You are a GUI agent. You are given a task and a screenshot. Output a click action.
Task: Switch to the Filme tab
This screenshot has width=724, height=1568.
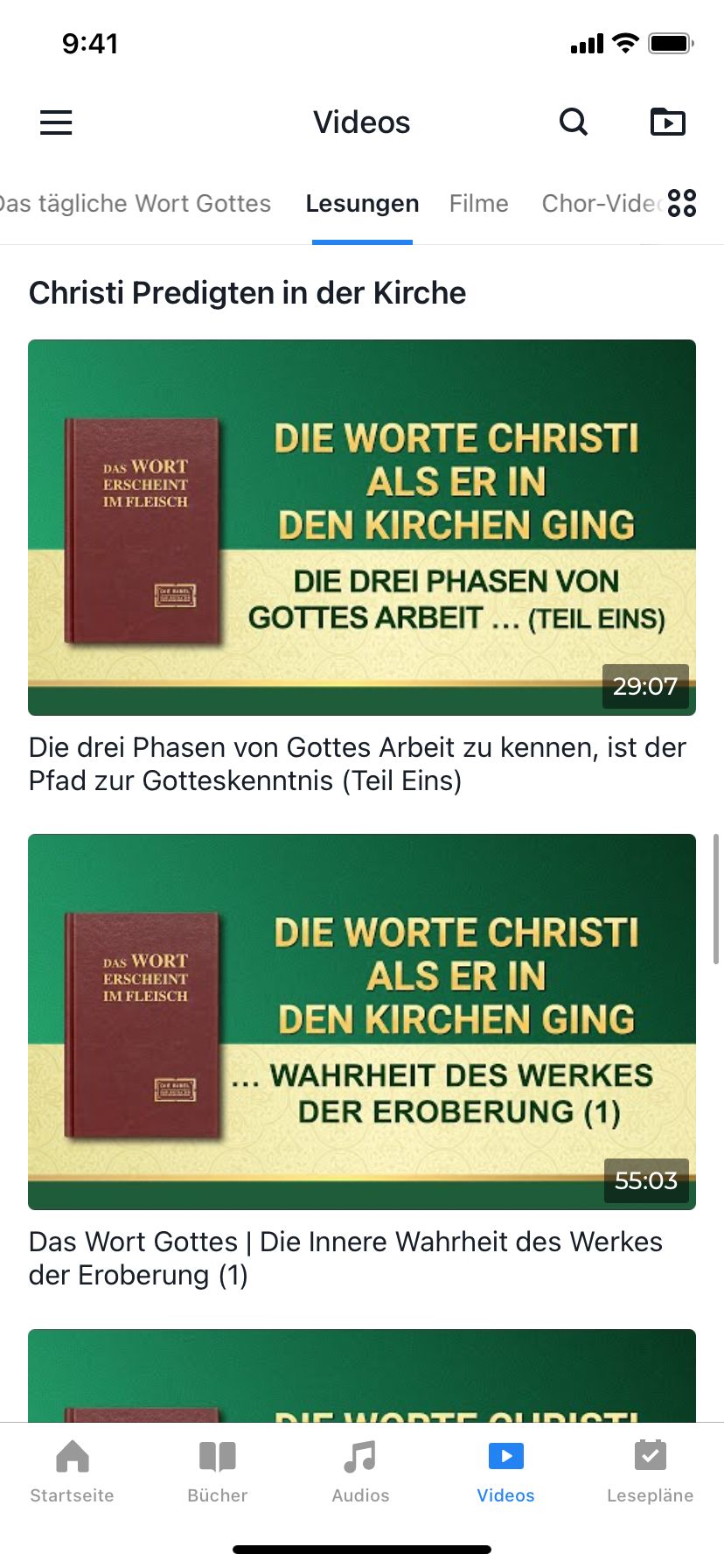pyautogui.click(x=478, y=203)
